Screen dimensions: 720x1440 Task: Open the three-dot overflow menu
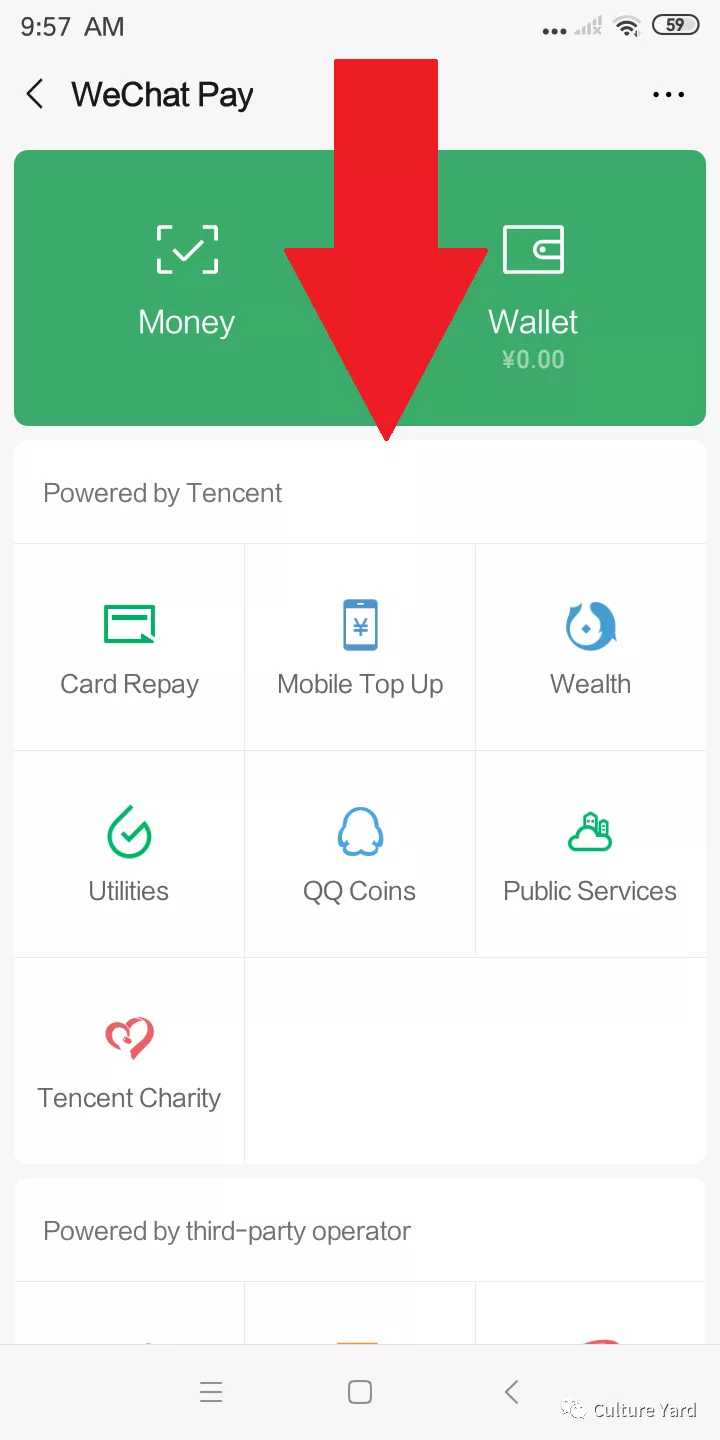pos(668,95)
